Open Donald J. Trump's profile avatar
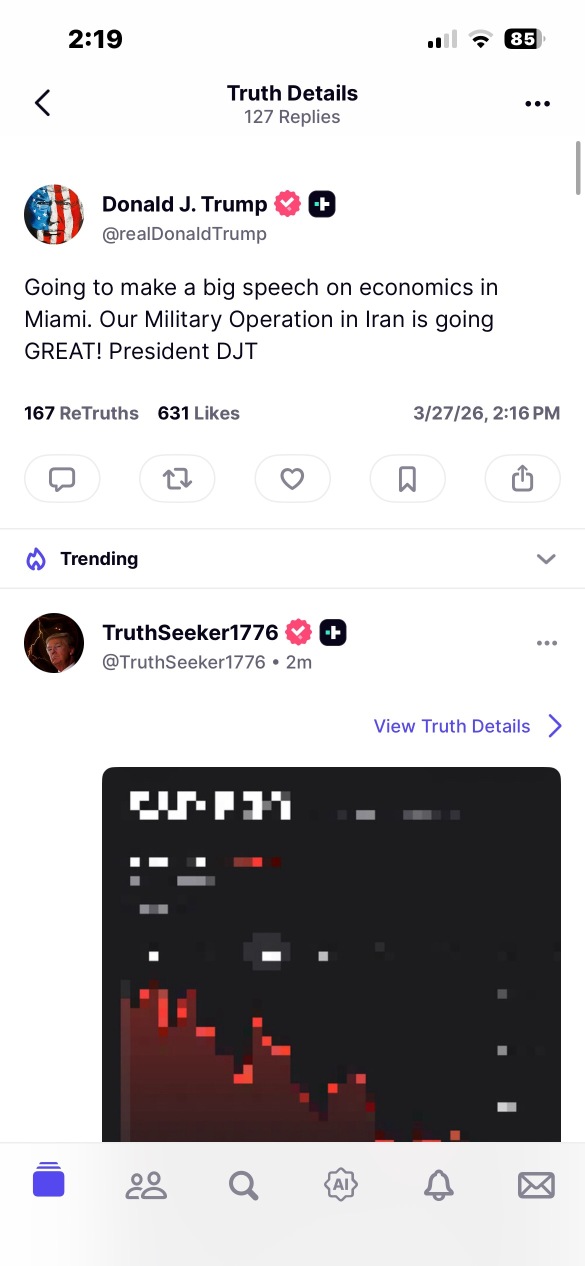This screenshot has height=1266, width=585. (x=54, y=214)
